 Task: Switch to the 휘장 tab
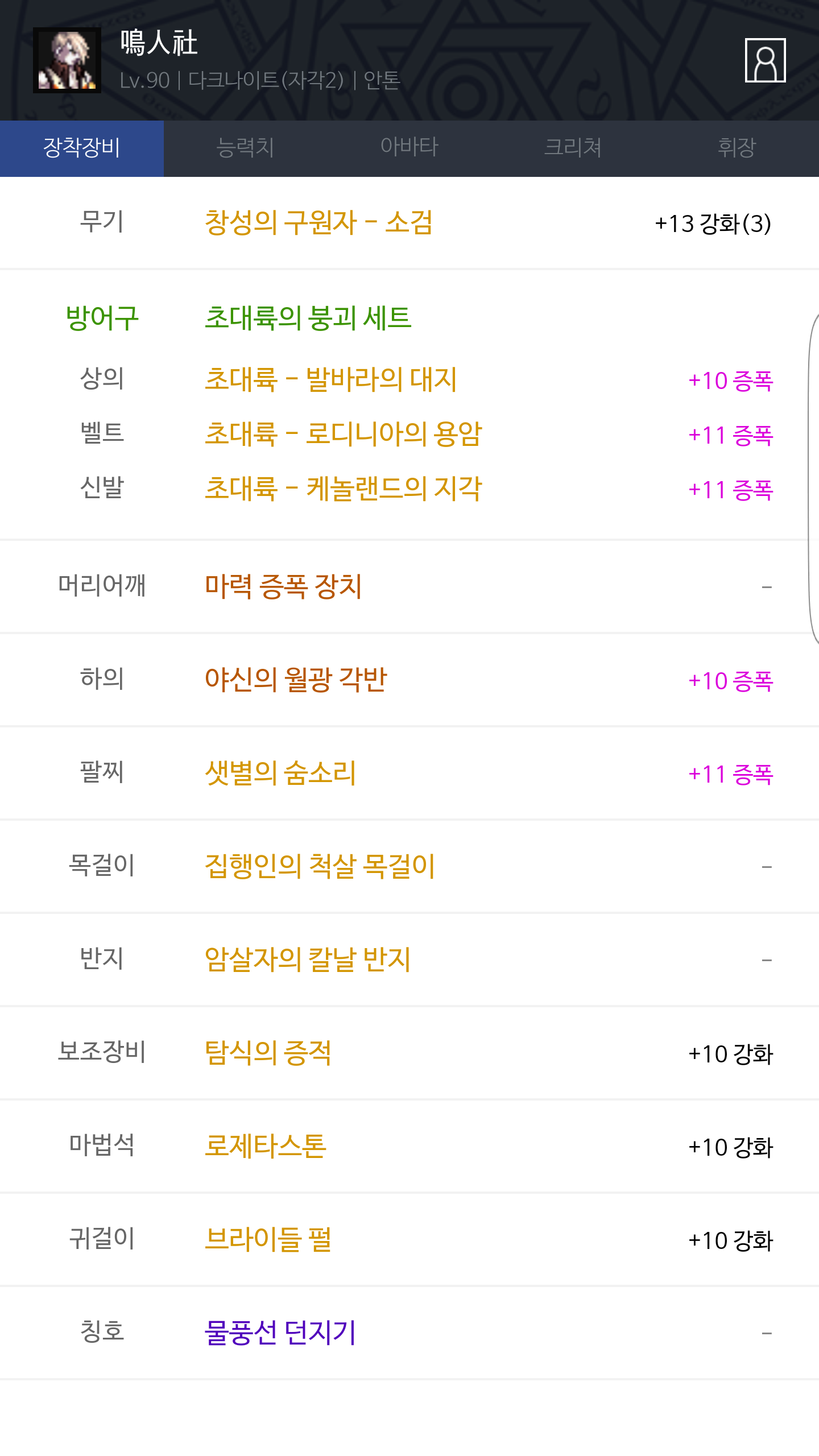[x=737, y=148]
